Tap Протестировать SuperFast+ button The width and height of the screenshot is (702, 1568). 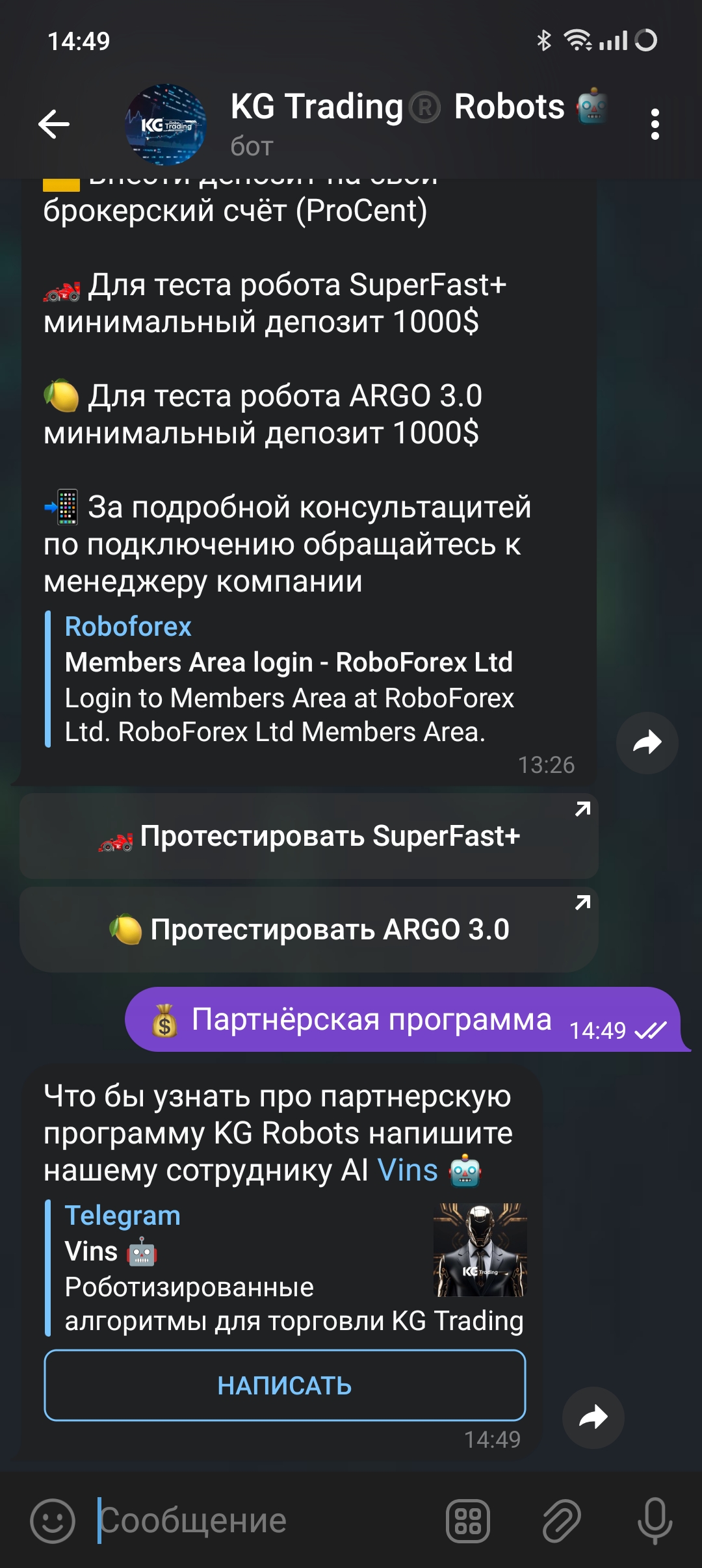pyautogui.click(x=309, y=836)
